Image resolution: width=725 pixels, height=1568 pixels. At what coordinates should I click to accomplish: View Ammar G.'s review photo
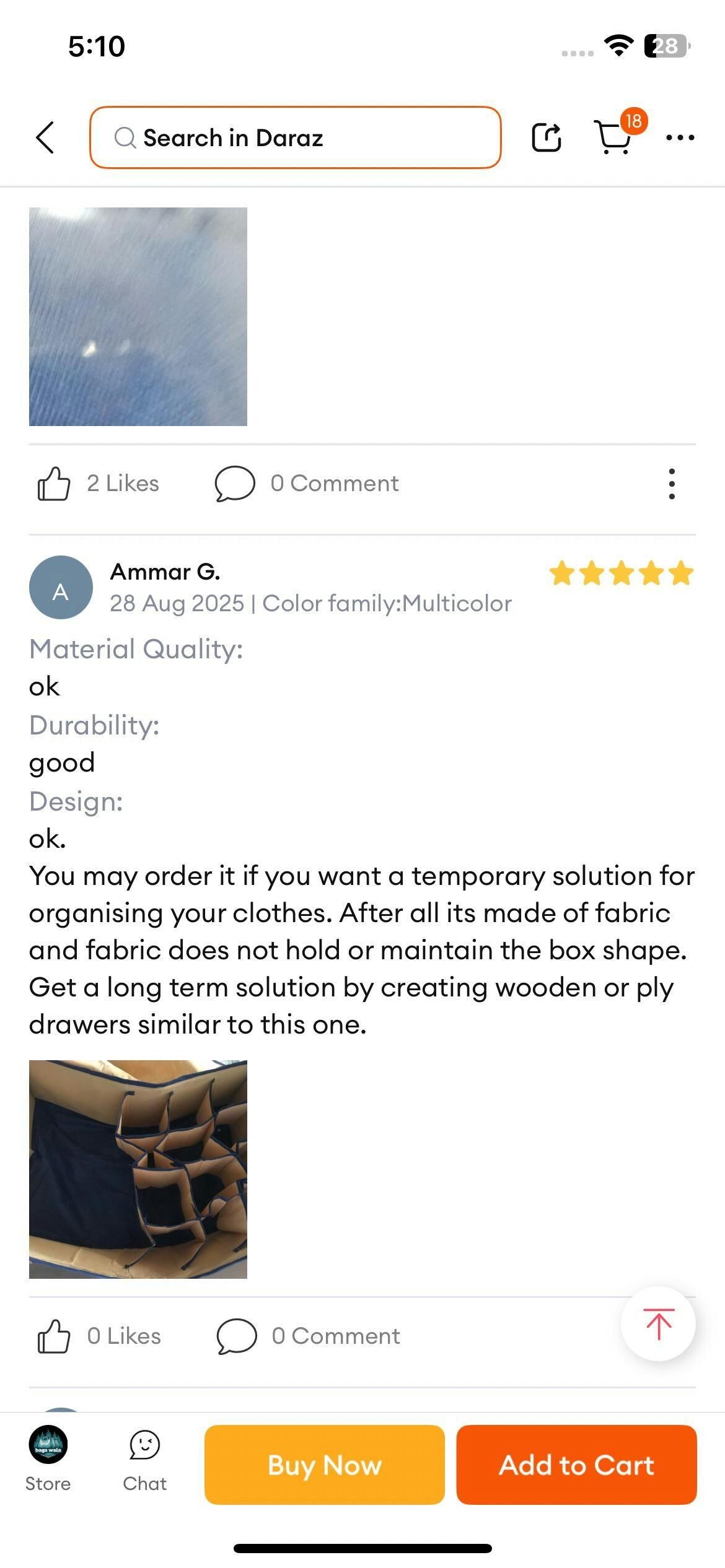pos(138,1169)
